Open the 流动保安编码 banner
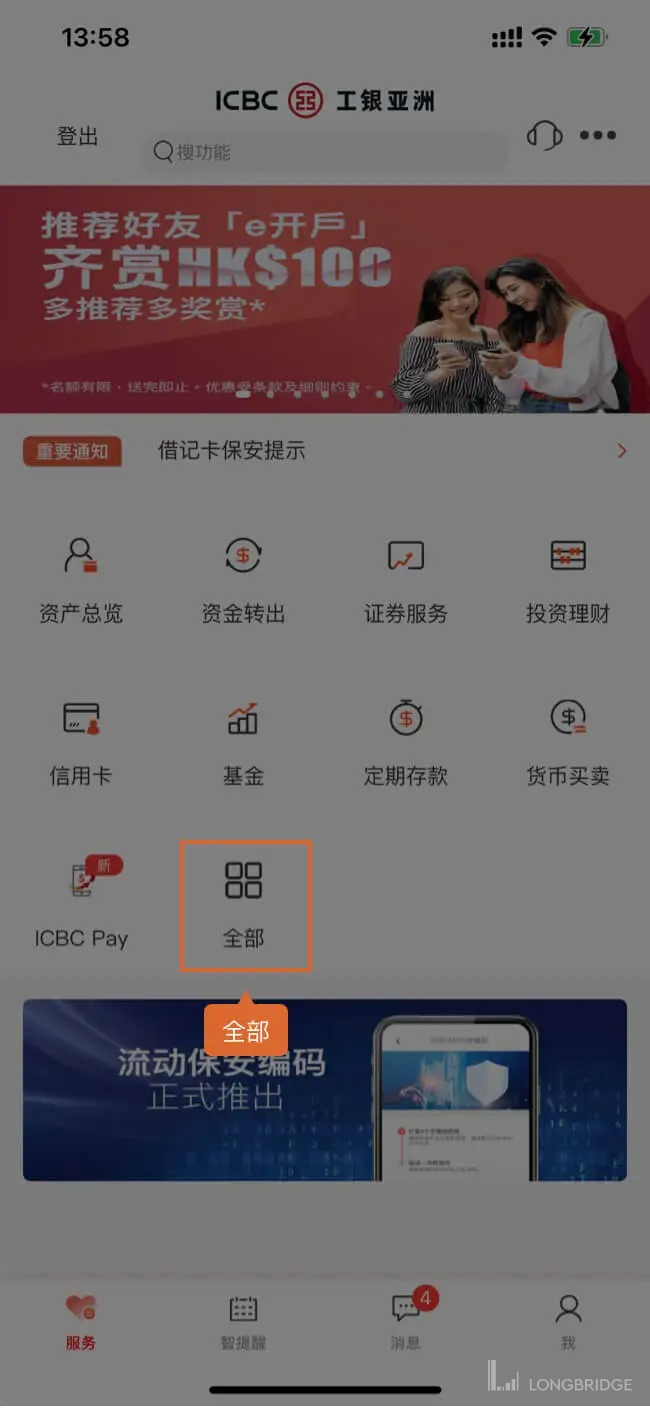The width and height of the screenshot is (650, 1408). (325, 1089)
